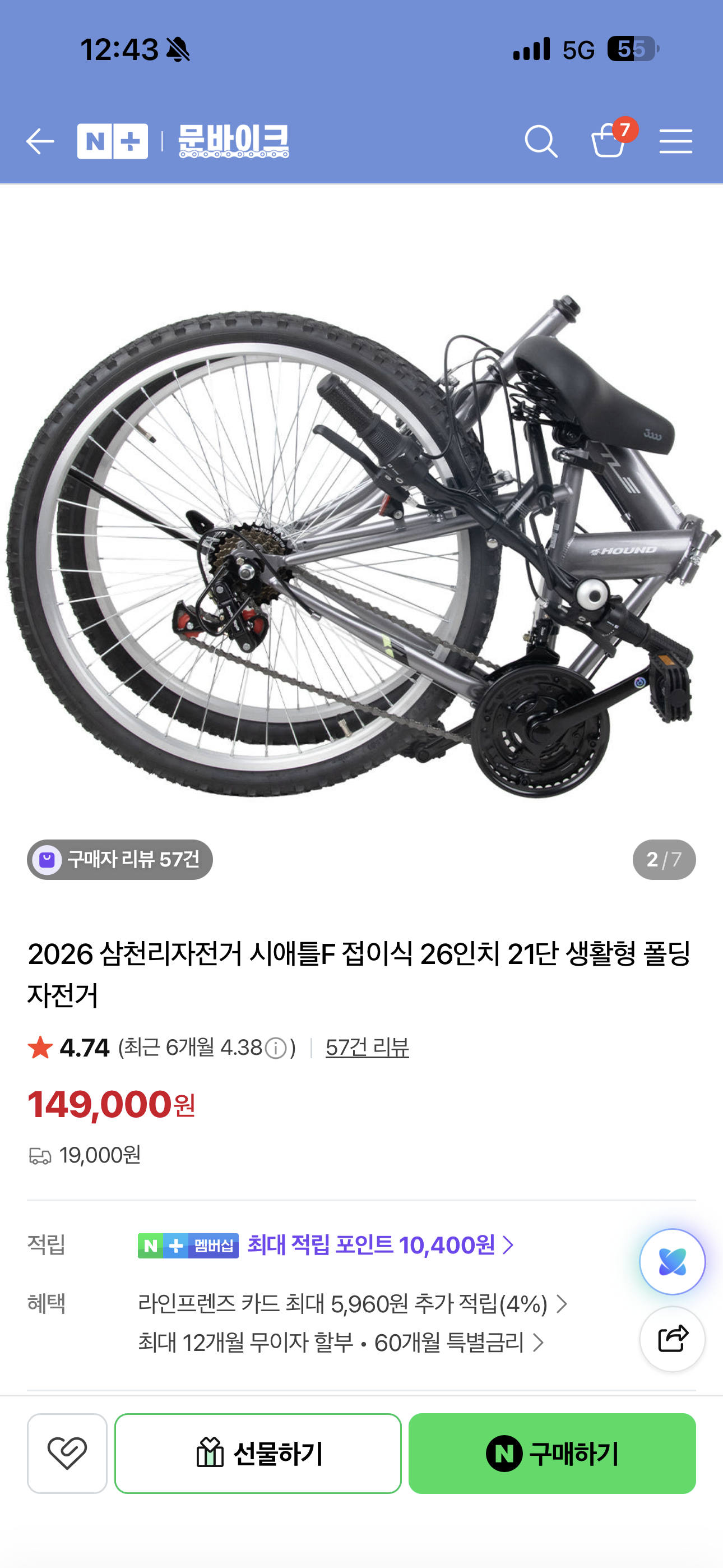Open the 문바이크 store home
723x1568 pixels.
point(234,141)
